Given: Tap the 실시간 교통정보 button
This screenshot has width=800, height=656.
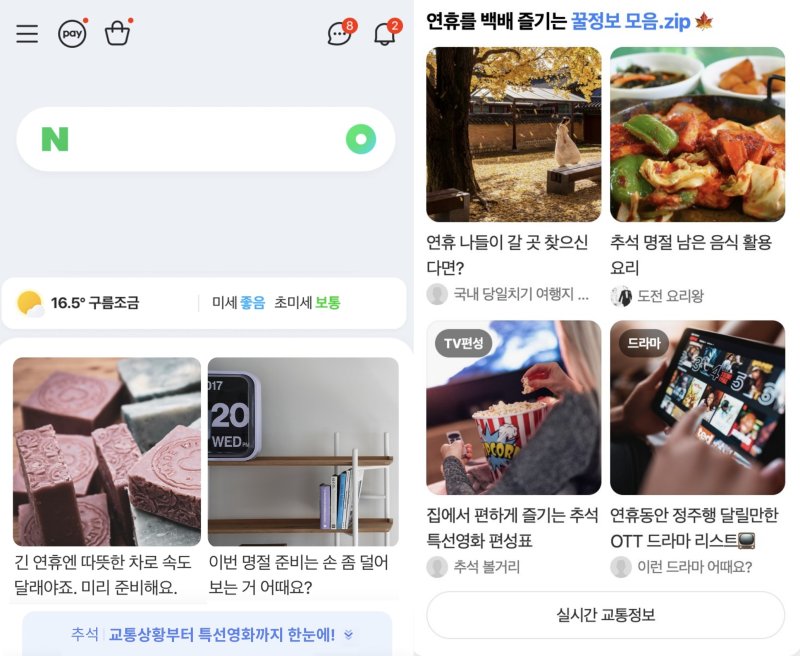Looking at the screenshot, I should [x=605, y=615].
